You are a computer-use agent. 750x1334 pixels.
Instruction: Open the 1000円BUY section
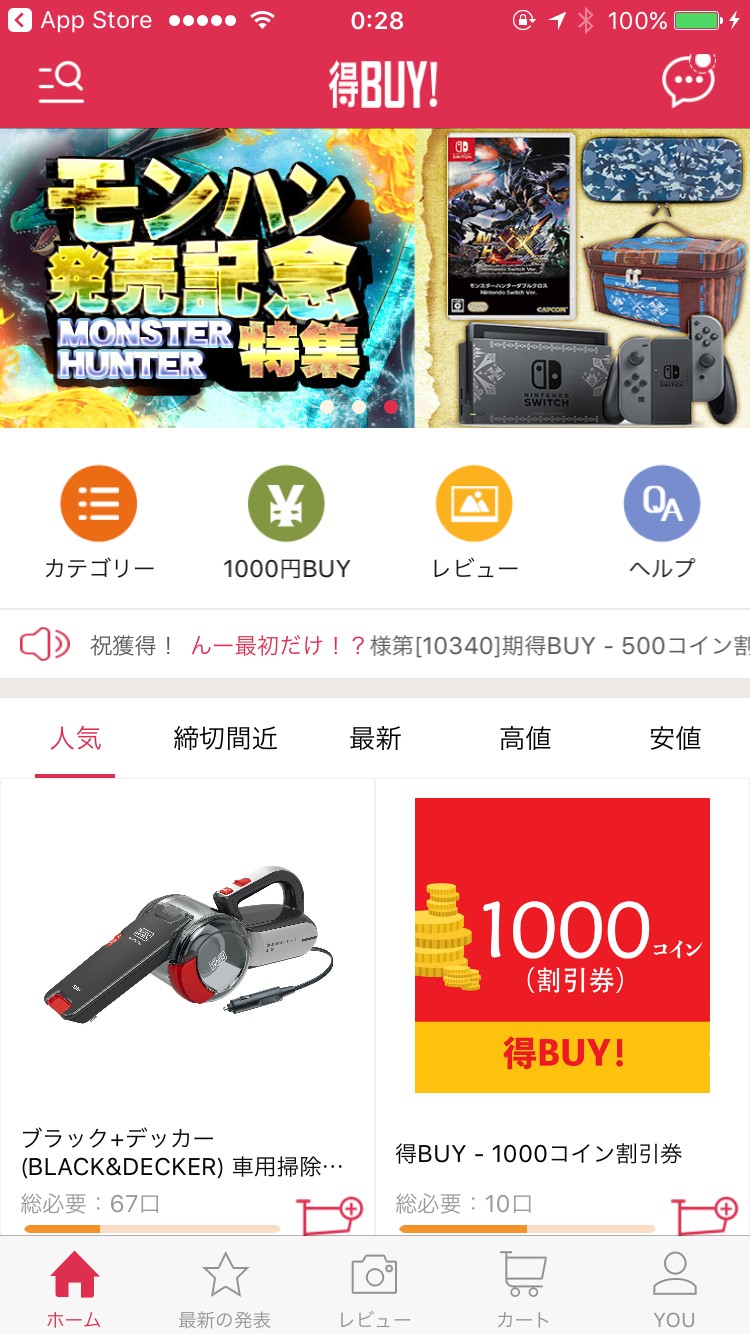click(286, 522)
